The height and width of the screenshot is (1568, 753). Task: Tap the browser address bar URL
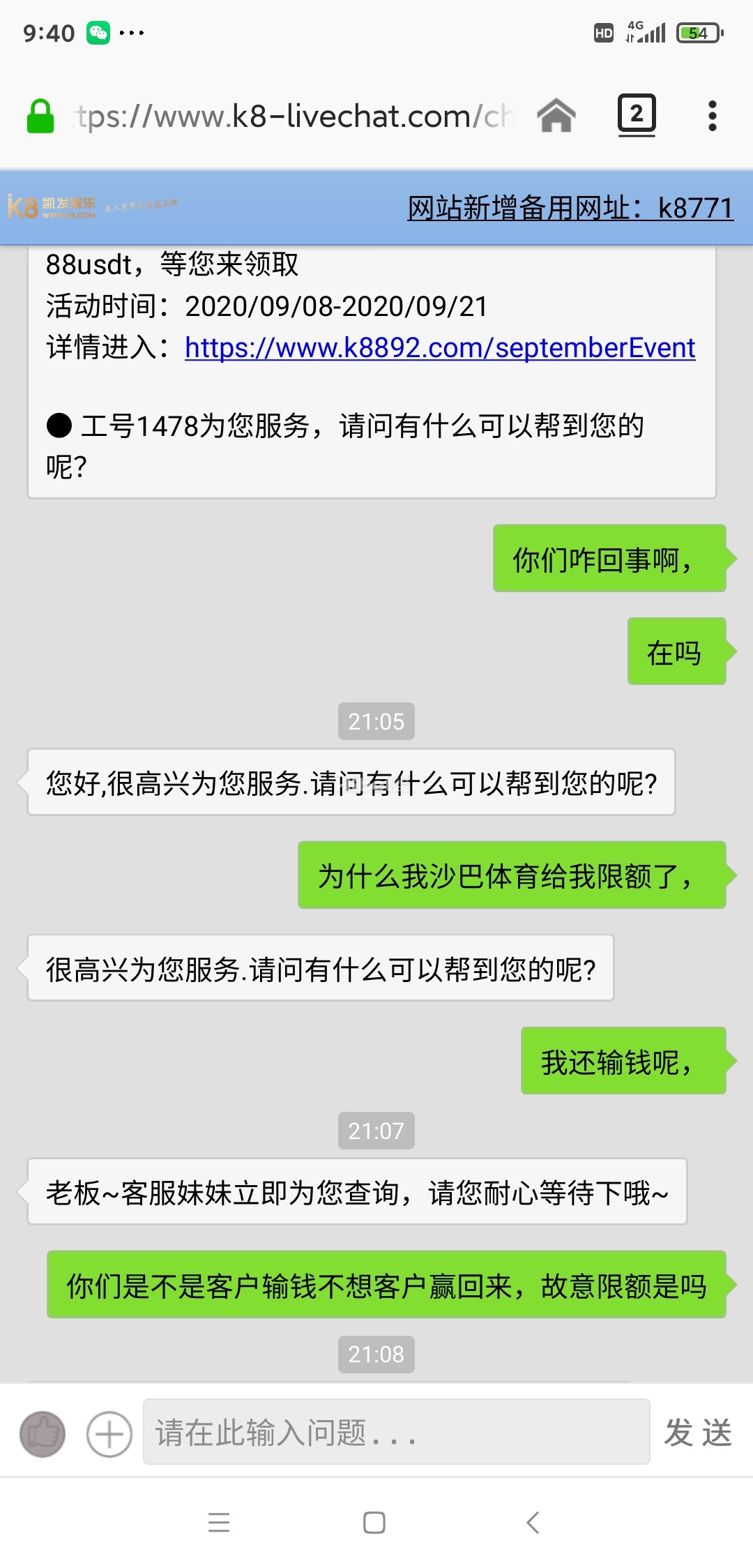tap(293, 116)
